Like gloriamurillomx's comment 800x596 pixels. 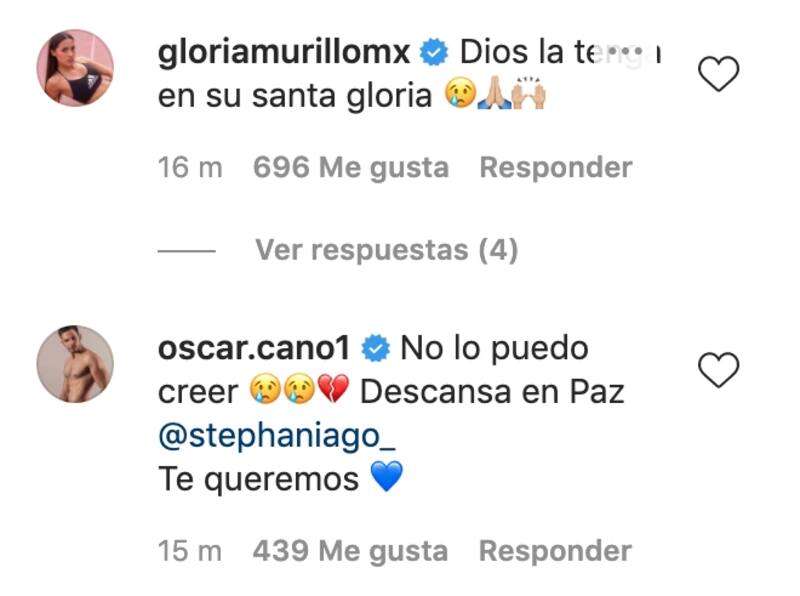point(717,74)
